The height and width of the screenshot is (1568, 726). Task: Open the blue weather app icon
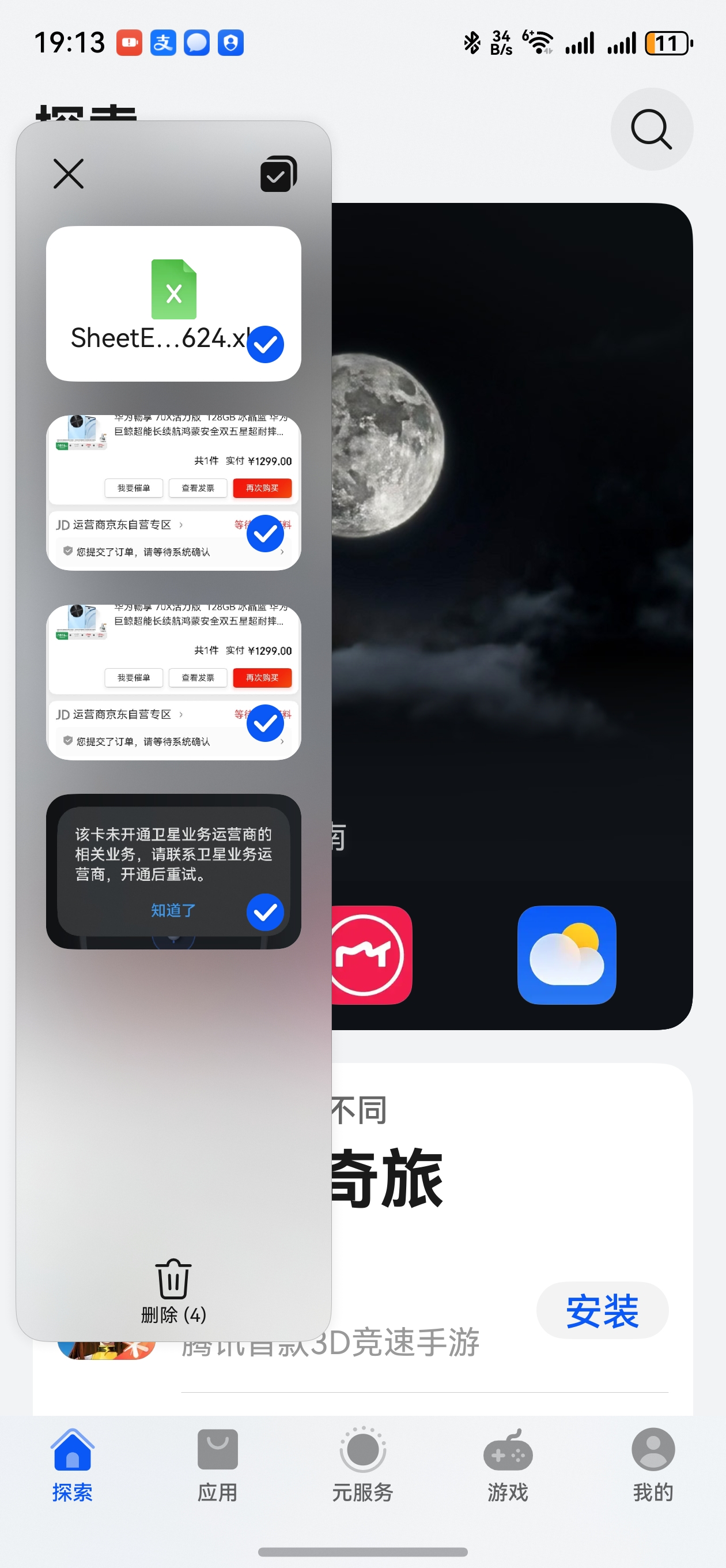pyautogui.click(x=566, y=955)
